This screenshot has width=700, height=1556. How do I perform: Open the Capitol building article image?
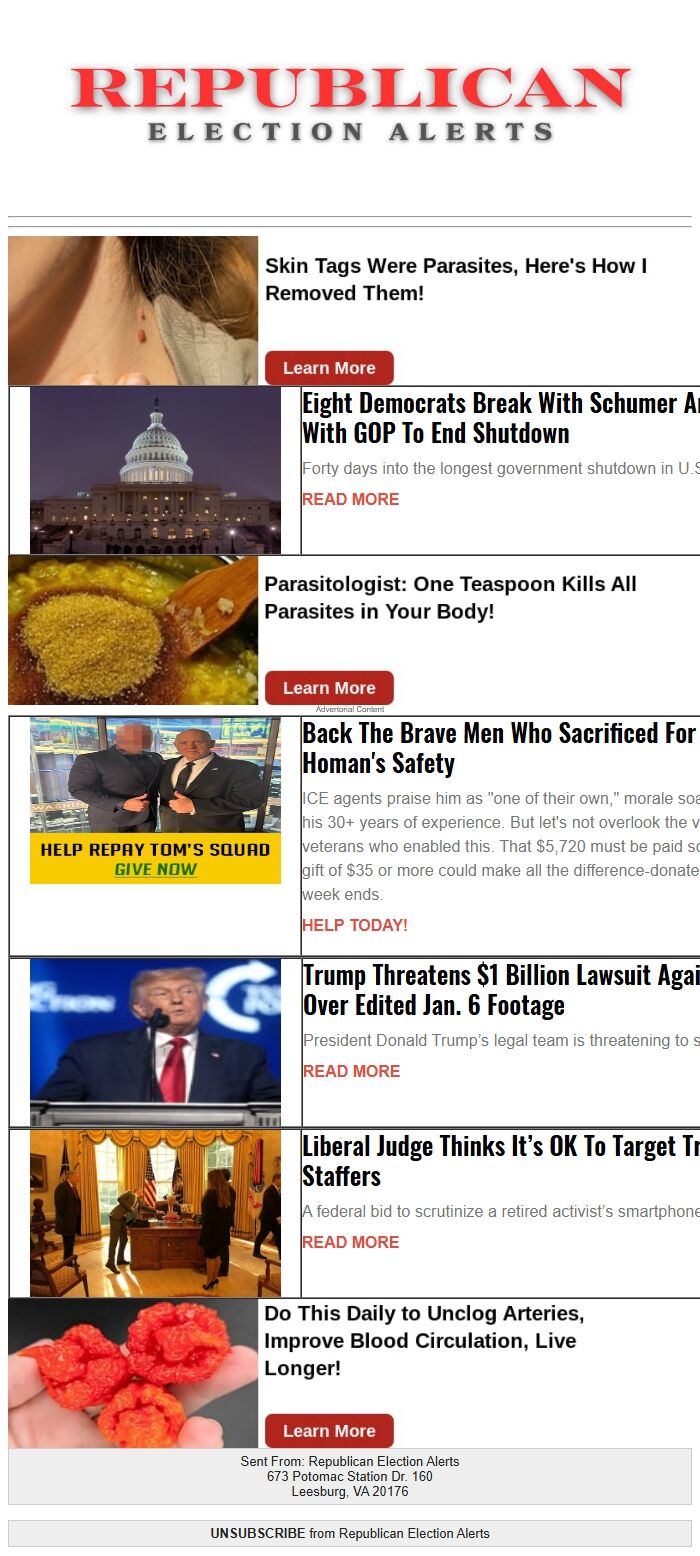click(155, 470)
